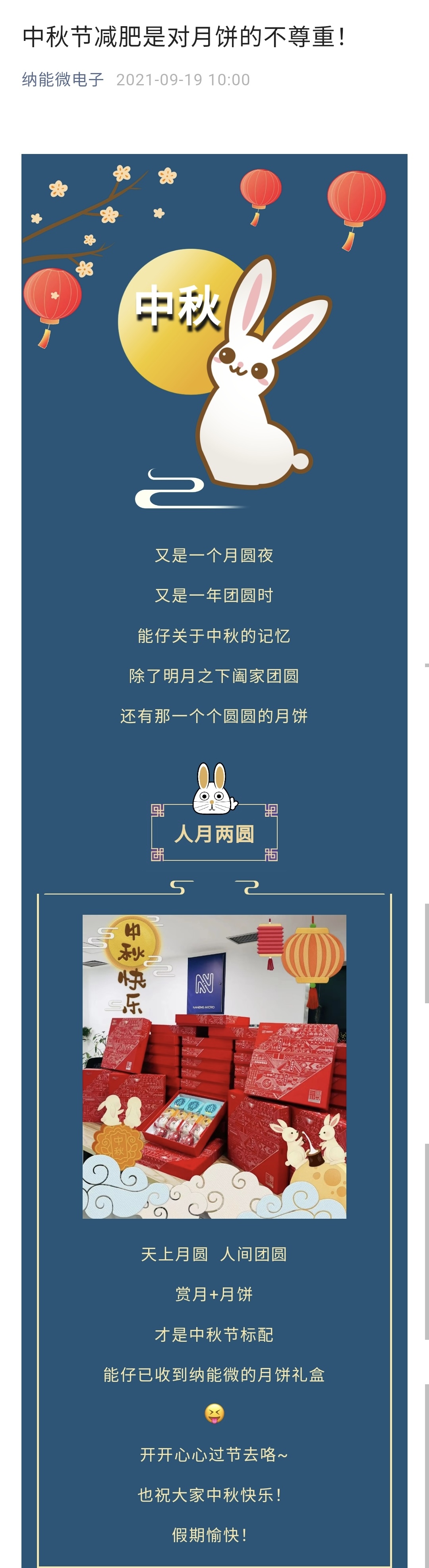The height and width of the screenshot is (1568, 429).
Task: Open the 纳能微电子 account page
Action: 63,80
